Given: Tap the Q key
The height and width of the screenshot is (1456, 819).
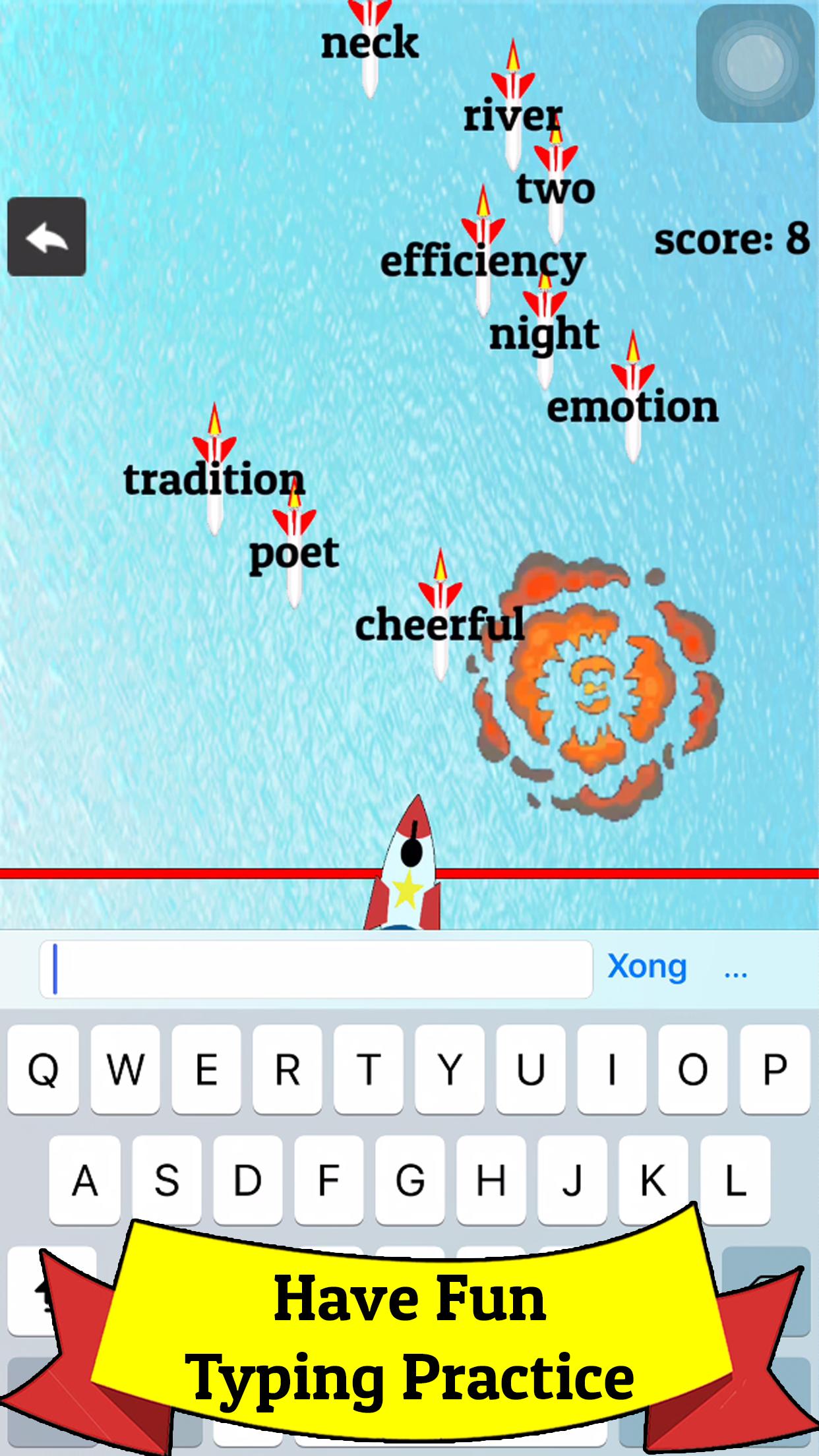Looking at the screenshot, I should (44, 1069).
